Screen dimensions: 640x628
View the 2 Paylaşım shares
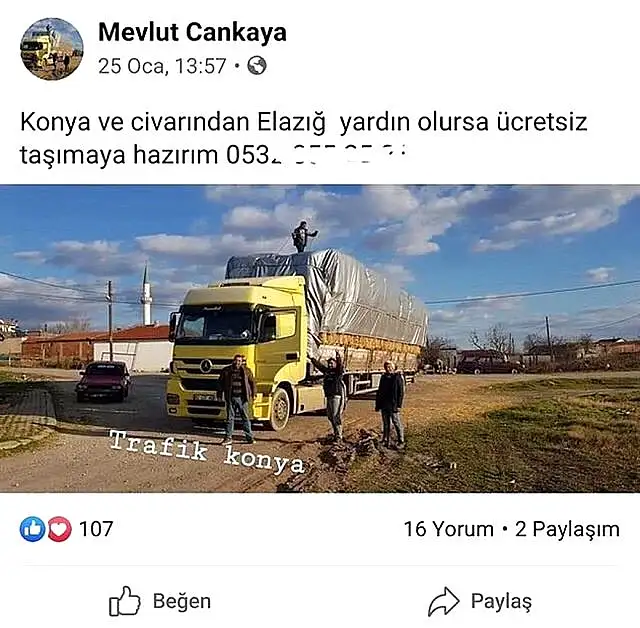pyautogui.click(x=567, y=529)
